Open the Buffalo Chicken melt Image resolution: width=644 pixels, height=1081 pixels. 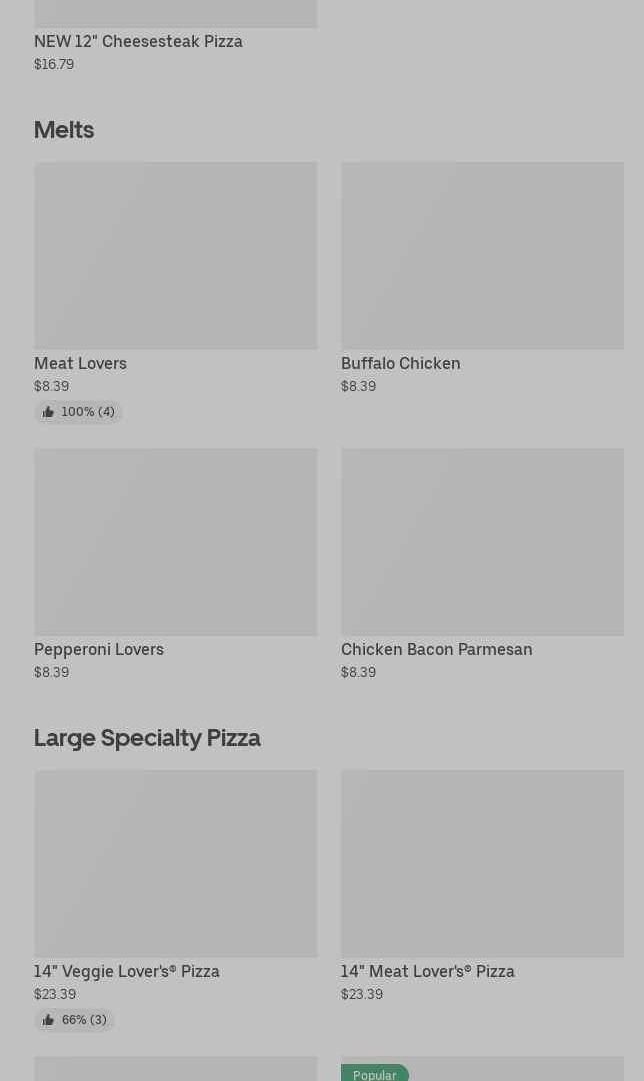point(482,256)
